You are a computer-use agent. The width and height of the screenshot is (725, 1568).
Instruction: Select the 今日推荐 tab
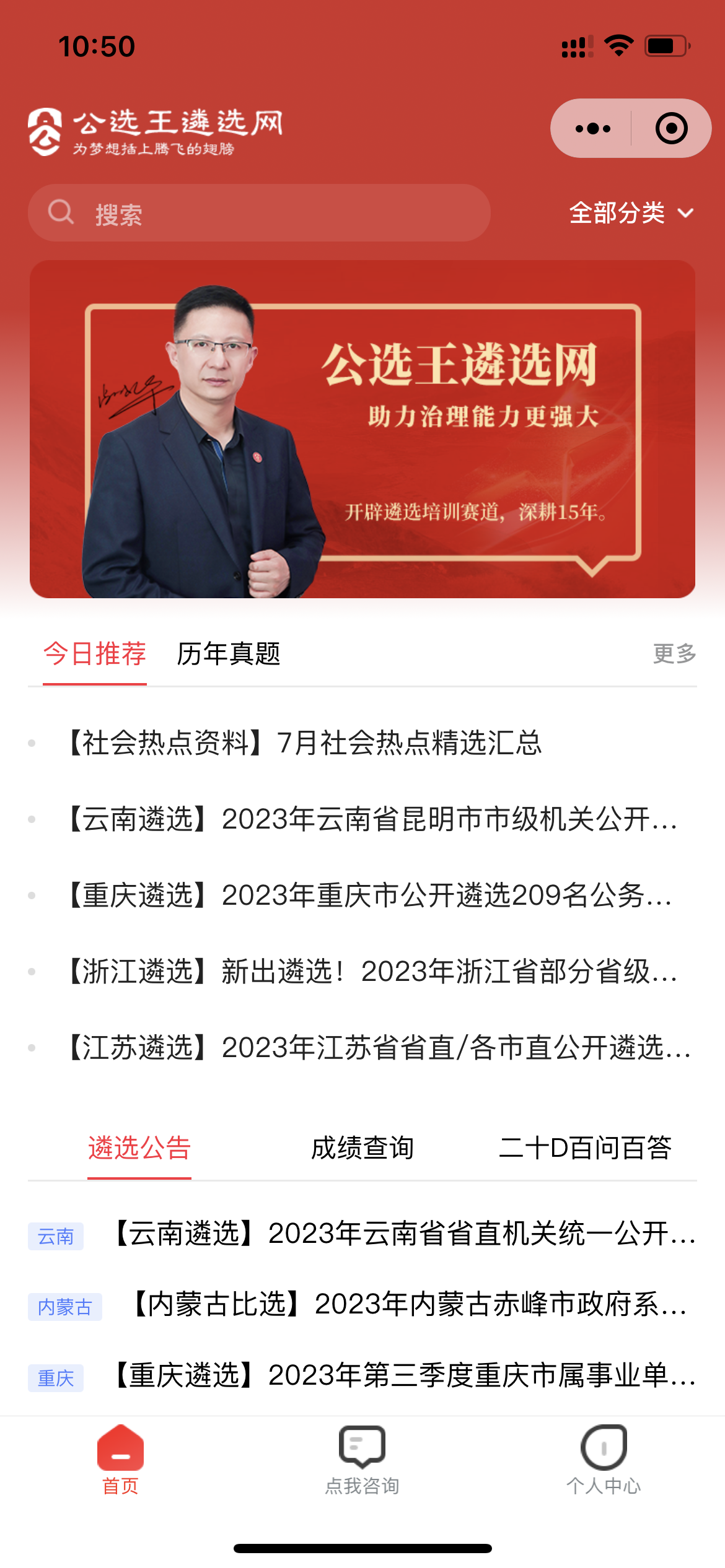click(x=95, y=654)
